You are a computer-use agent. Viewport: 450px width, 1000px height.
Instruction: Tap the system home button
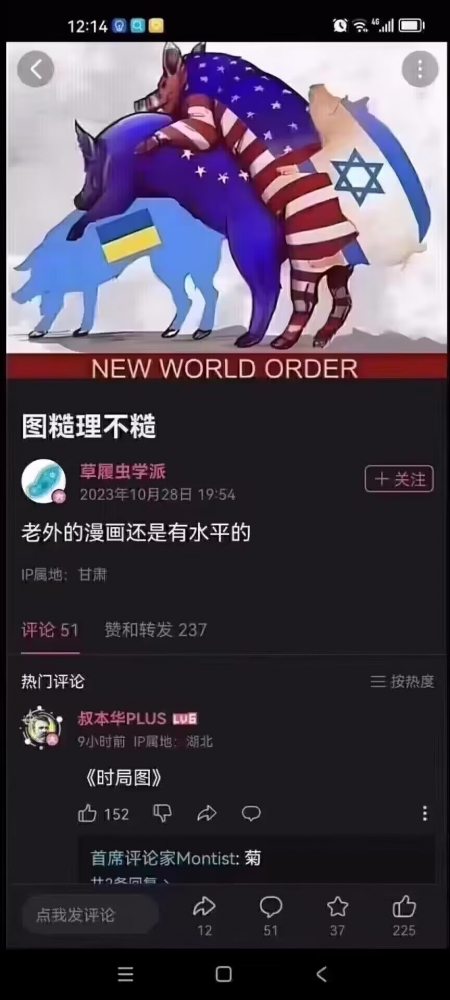224,974
